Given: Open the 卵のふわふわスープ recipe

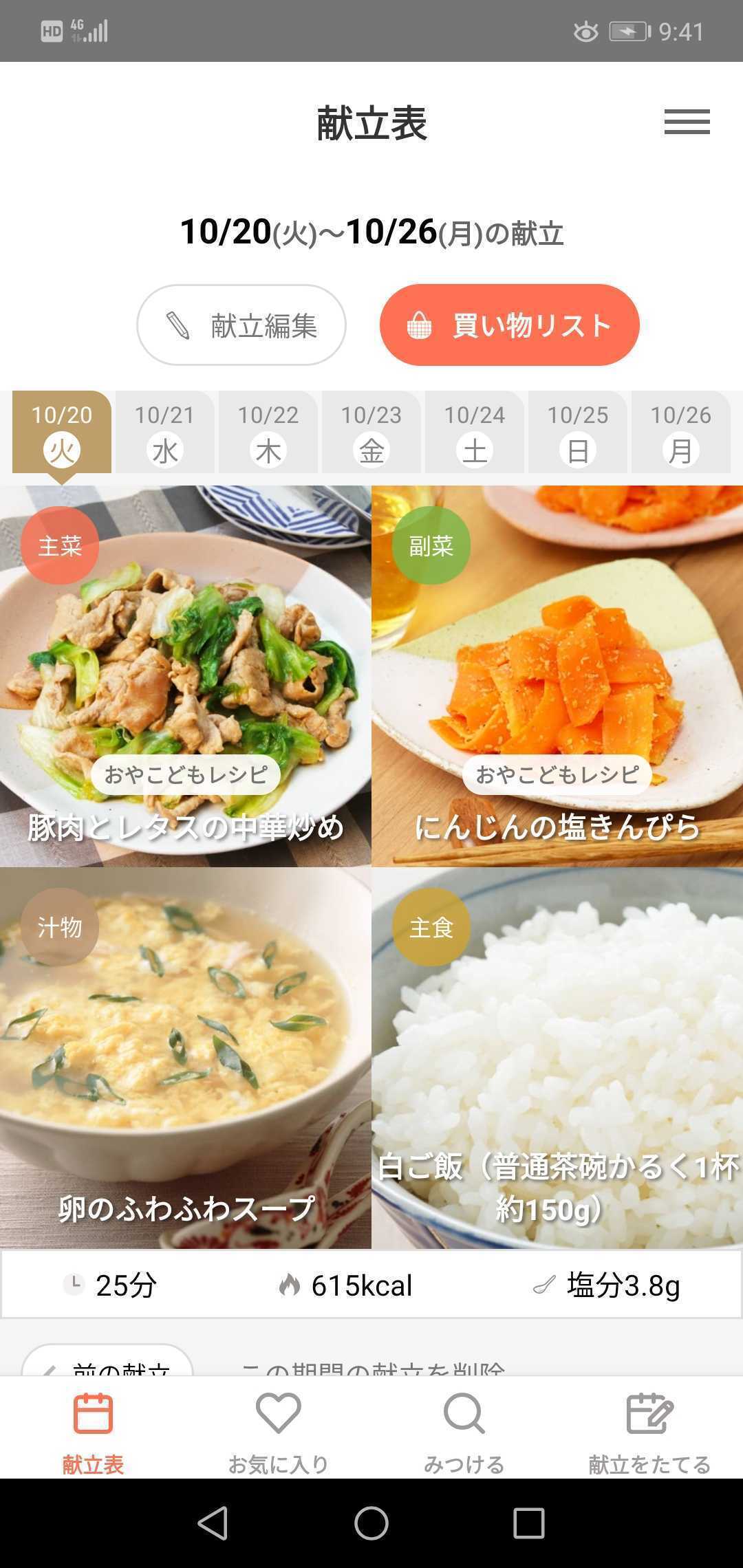Looking at the screenshot, I should 186,1058.
